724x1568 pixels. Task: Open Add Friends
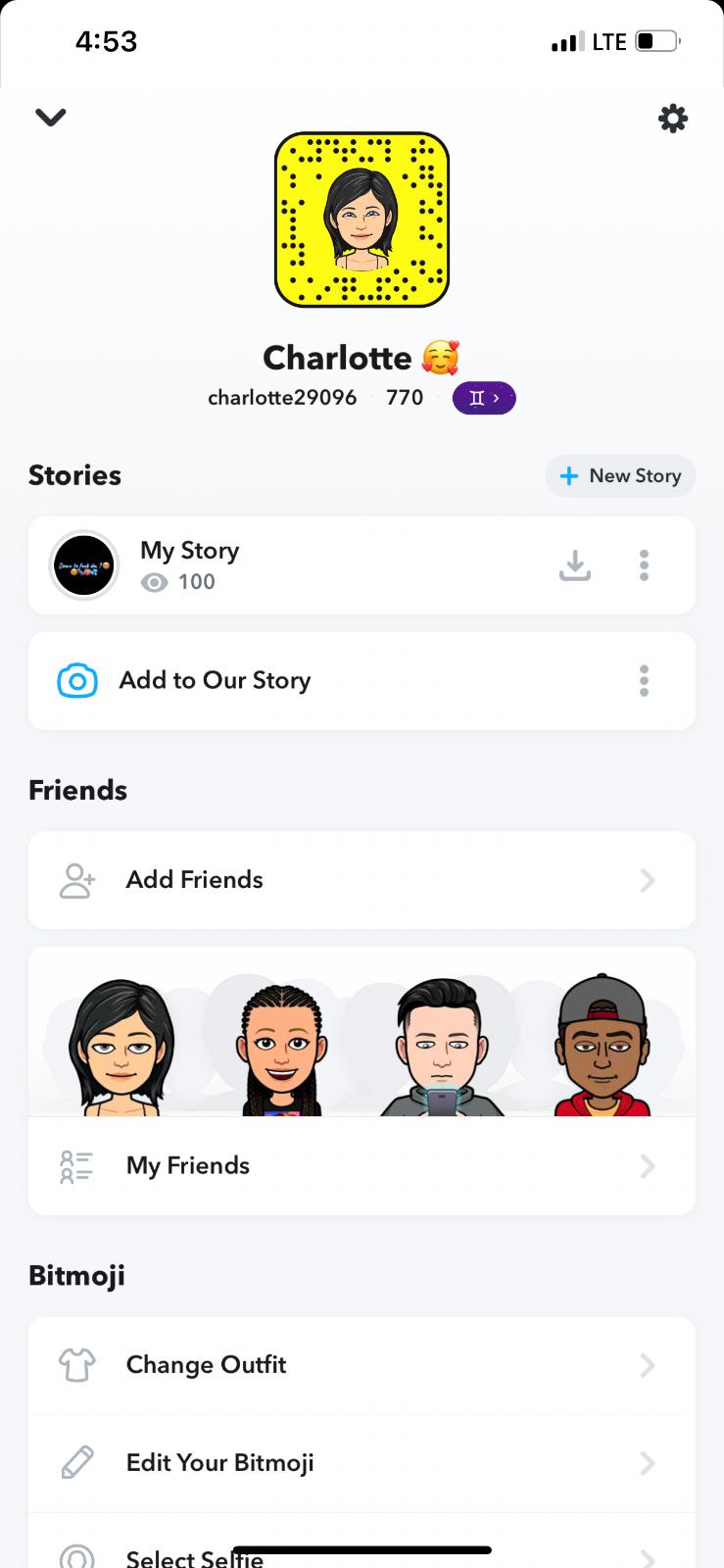[362, 880]
